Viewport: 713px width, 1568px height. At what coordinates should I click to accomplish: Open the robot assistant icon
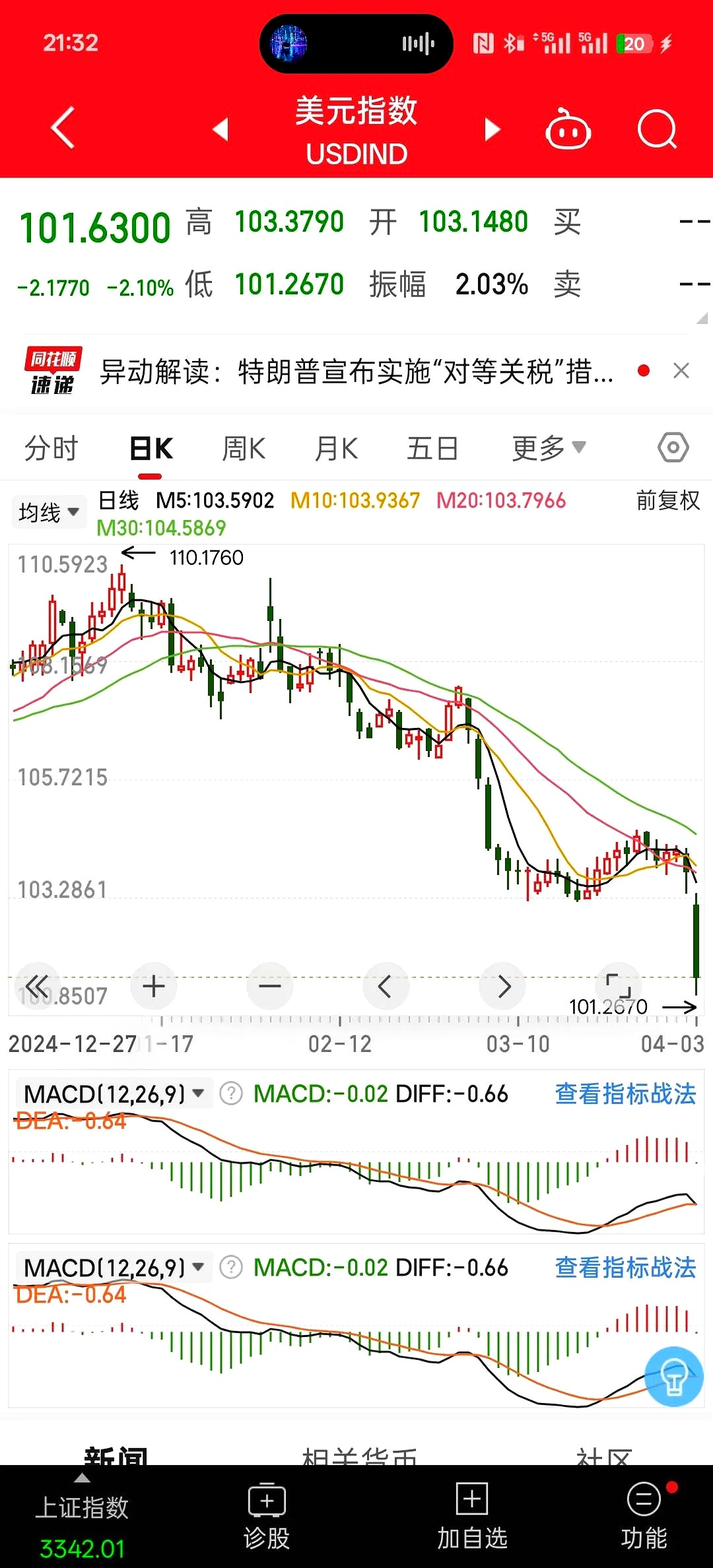pyautogui.click(x=568, y=129)
